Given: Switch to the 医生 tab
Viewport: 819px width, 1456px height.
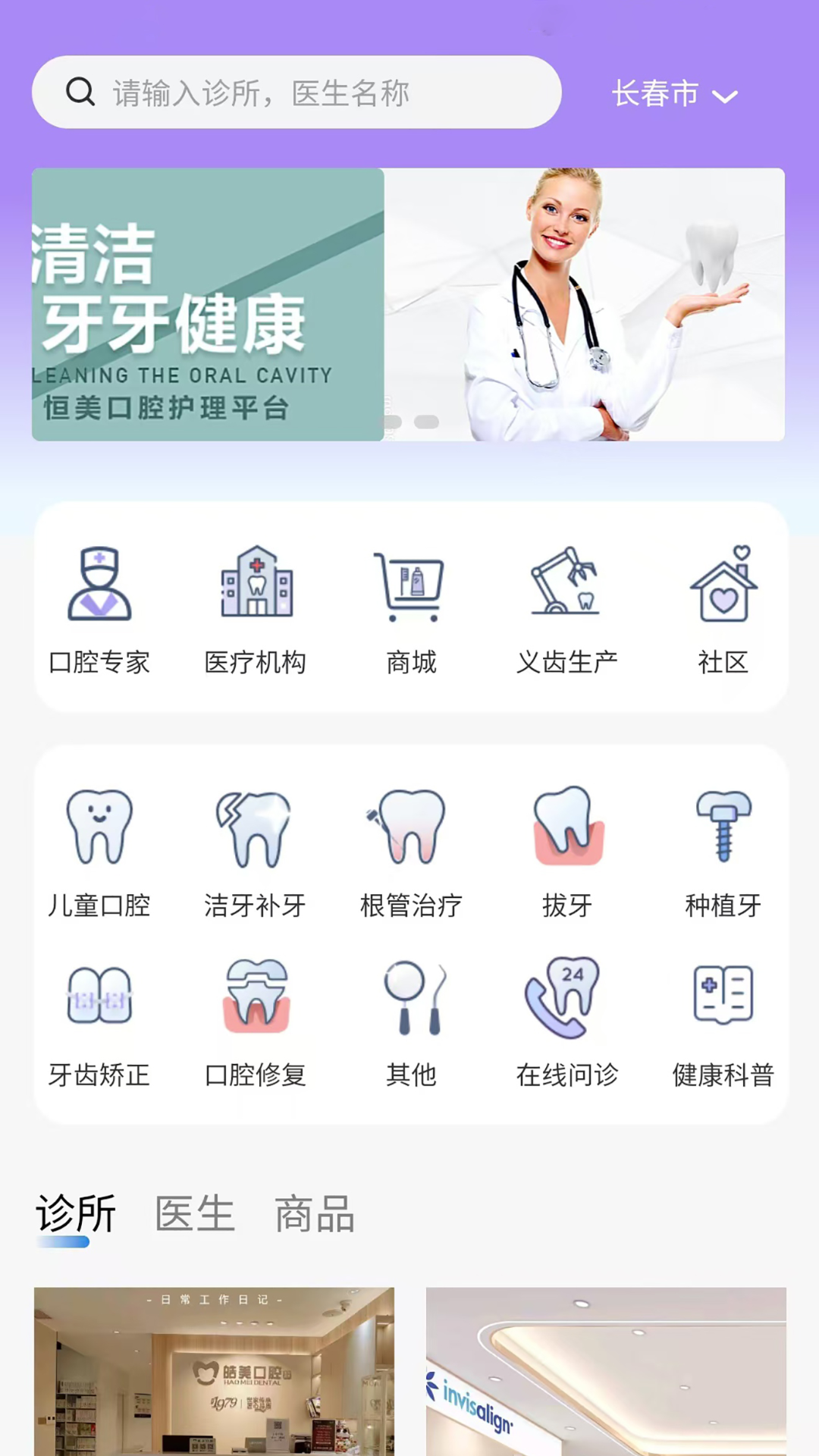Looking at the screenshot, I should [x=195, y=1213].
